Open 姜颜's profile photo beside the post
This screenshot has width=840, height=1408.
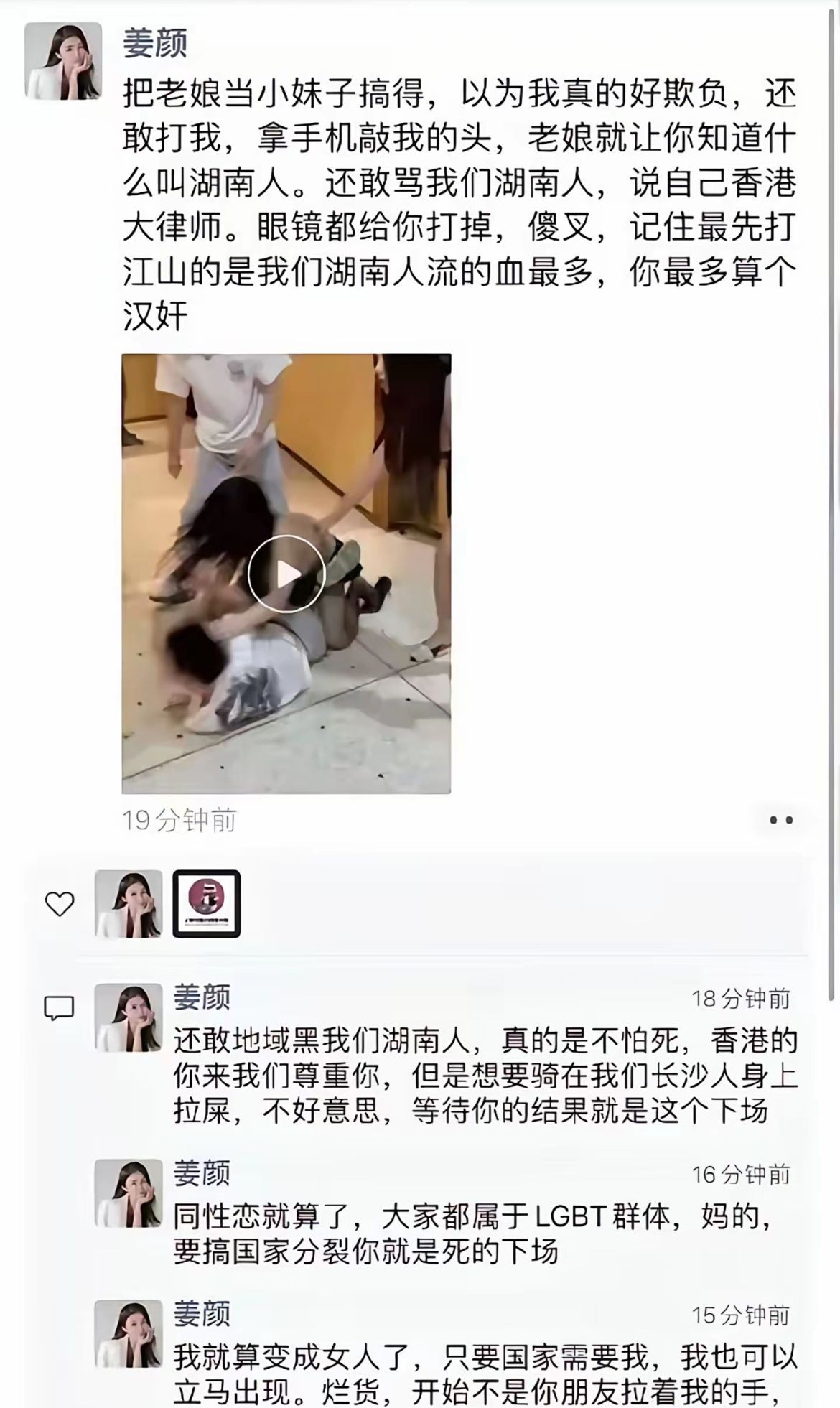click(63, 61)
